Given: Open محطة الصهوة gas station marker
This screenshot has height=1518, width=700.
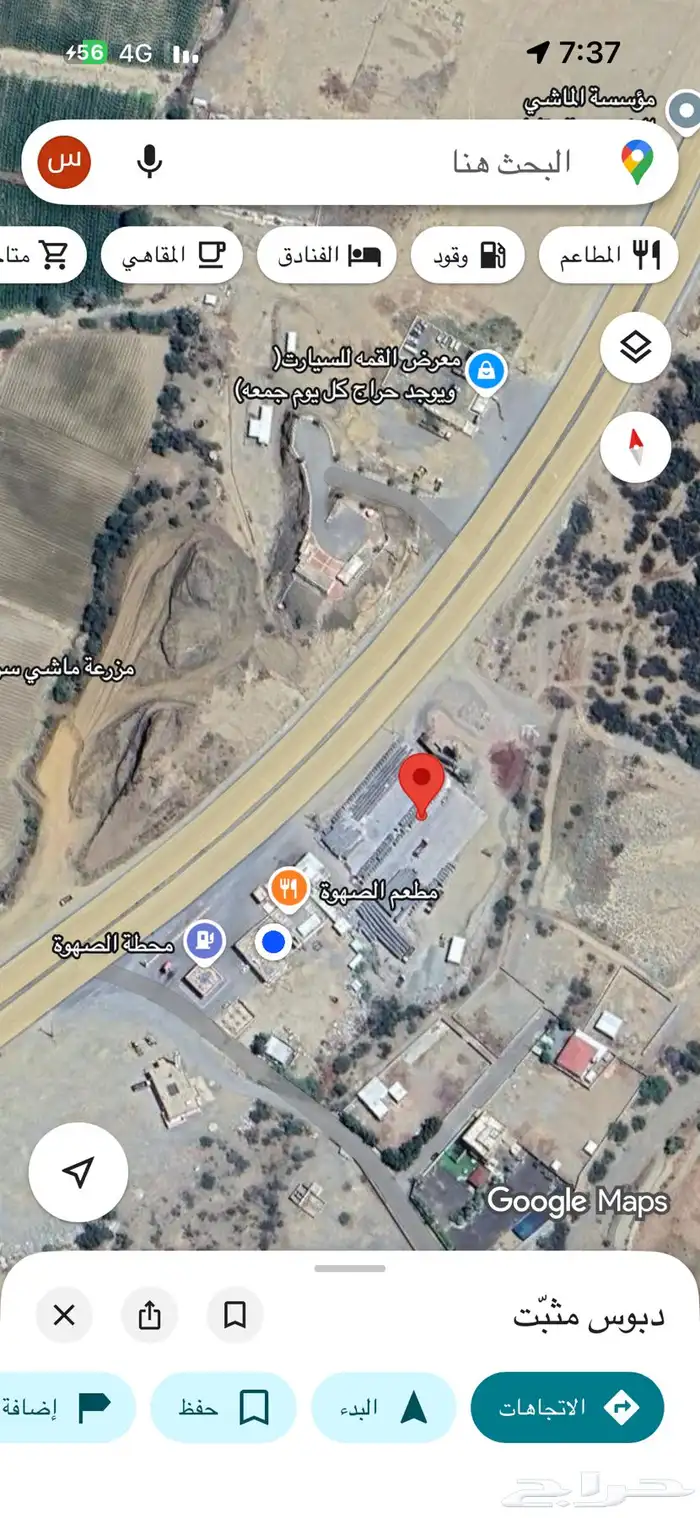Looking at the screenshot, I should (205, 941).
